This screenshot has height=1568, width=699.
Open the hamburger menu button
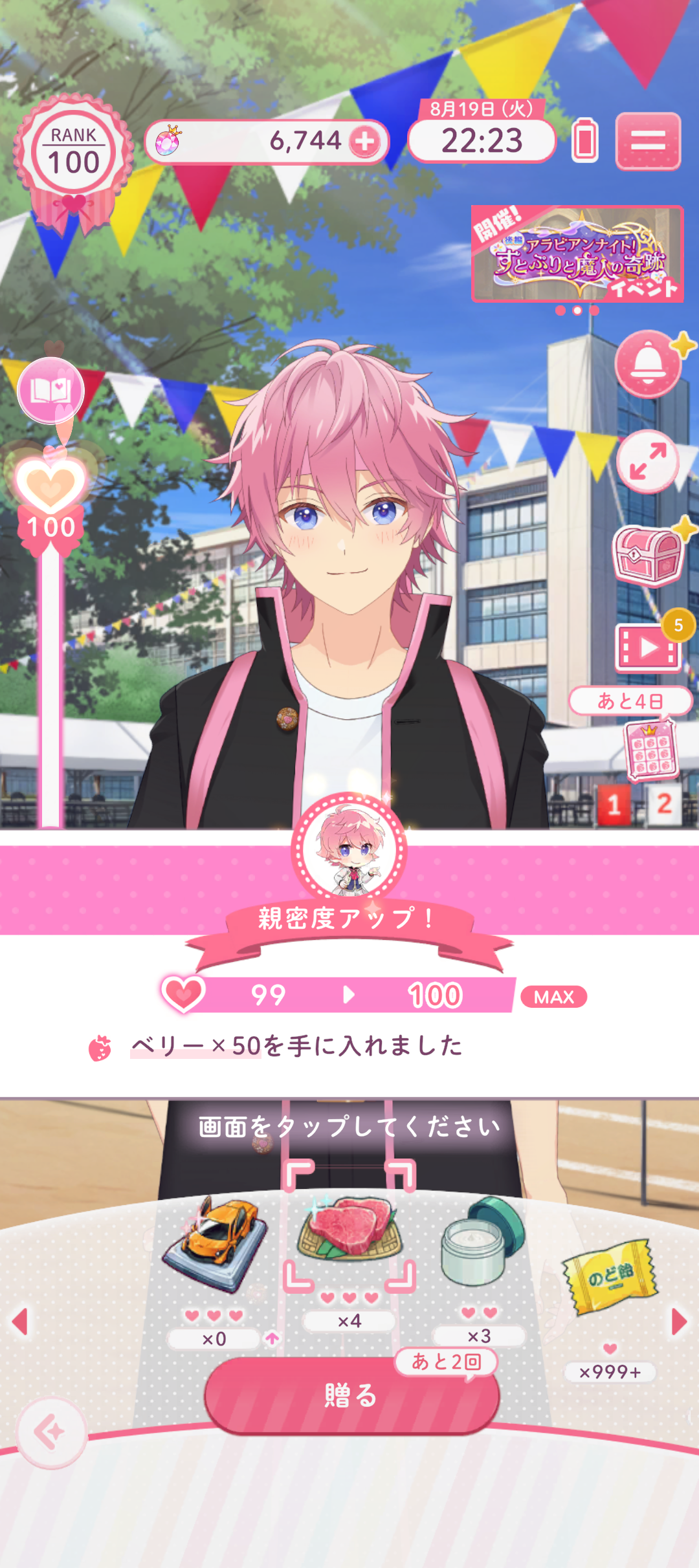[648, 141]
